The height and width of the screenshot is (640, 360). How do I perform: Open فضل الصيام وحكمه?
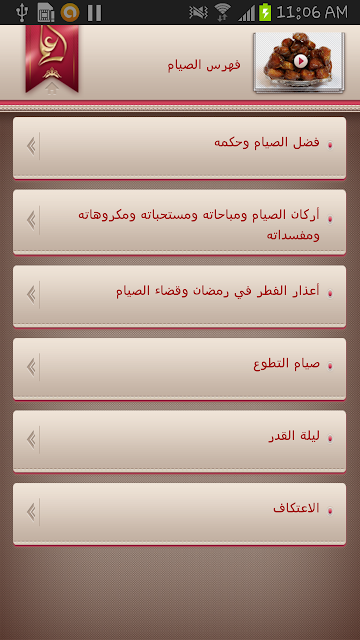click(x=180, y=148)
